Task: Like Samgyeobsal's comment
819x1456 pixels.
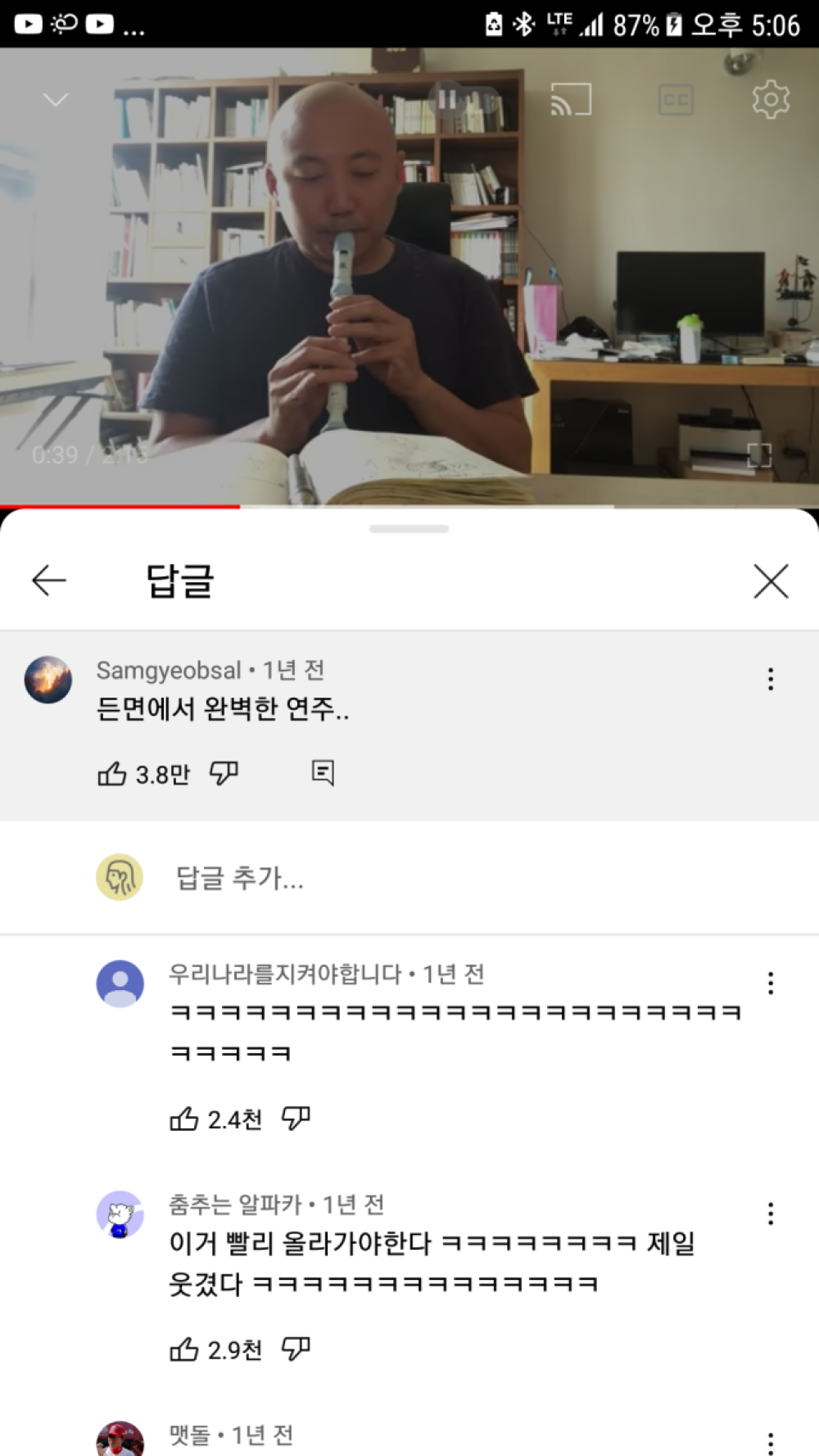Action: (x=112, y=774)
